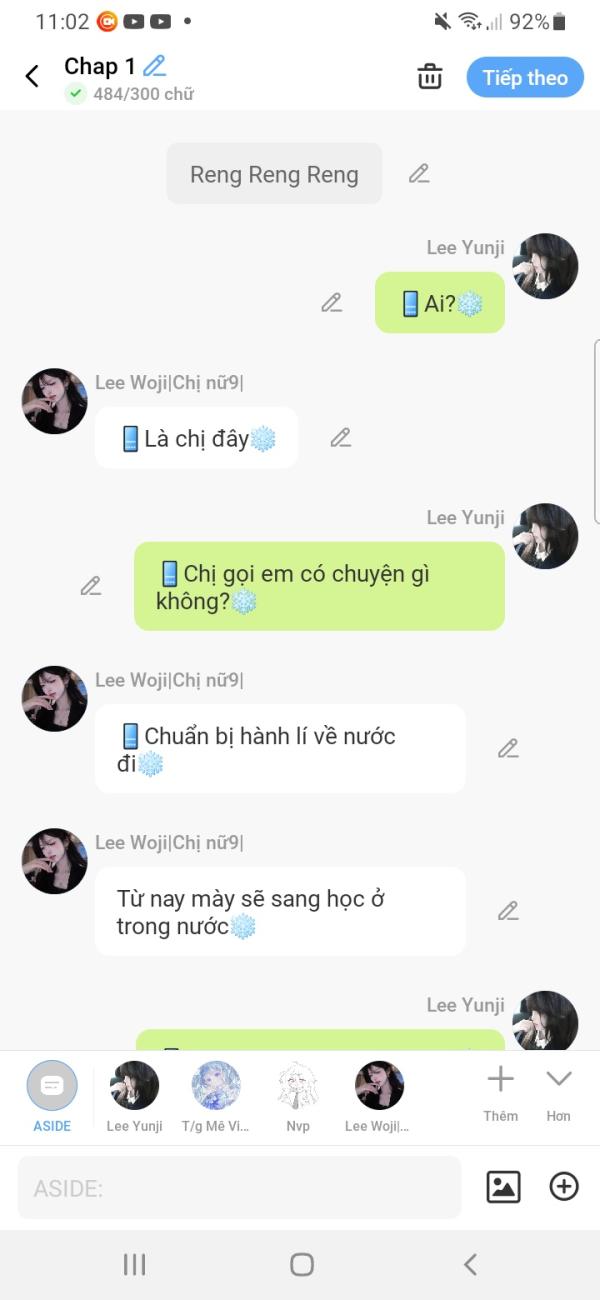Tap the Tiếp theo button
The image size is (600, 1300).
click(x=525, y=77)
